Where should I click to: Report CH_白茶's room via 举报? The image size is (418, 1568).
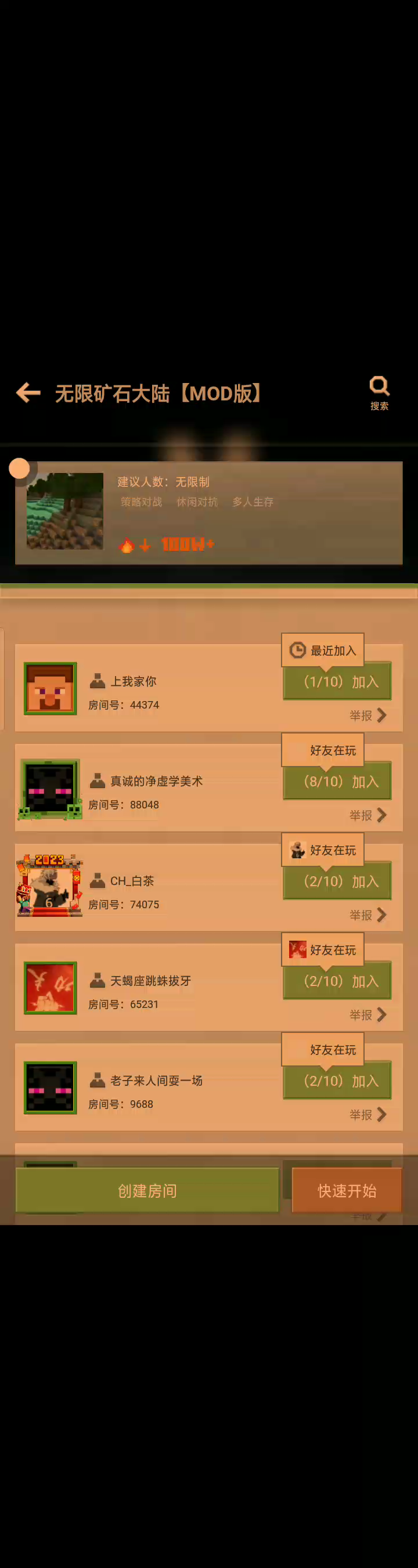pos(367,915)
